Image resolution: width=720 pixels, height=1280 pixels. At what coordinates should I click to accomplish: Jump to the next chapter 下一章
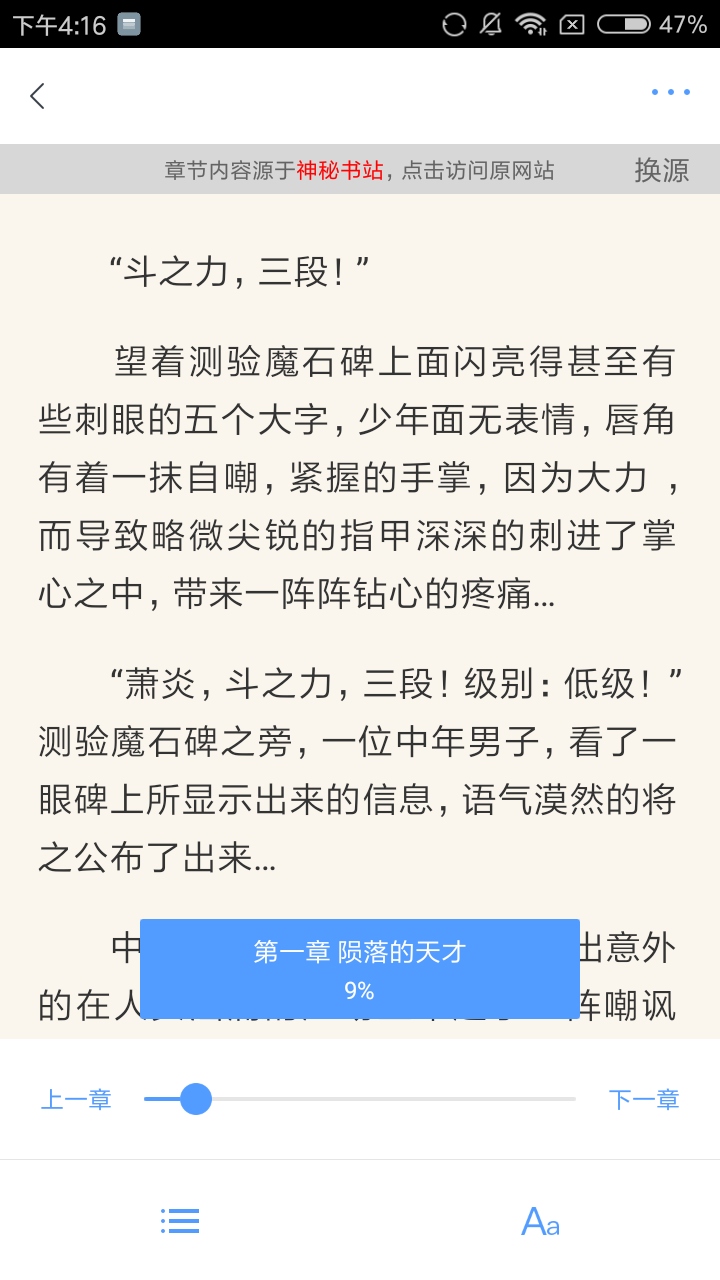644,1100
